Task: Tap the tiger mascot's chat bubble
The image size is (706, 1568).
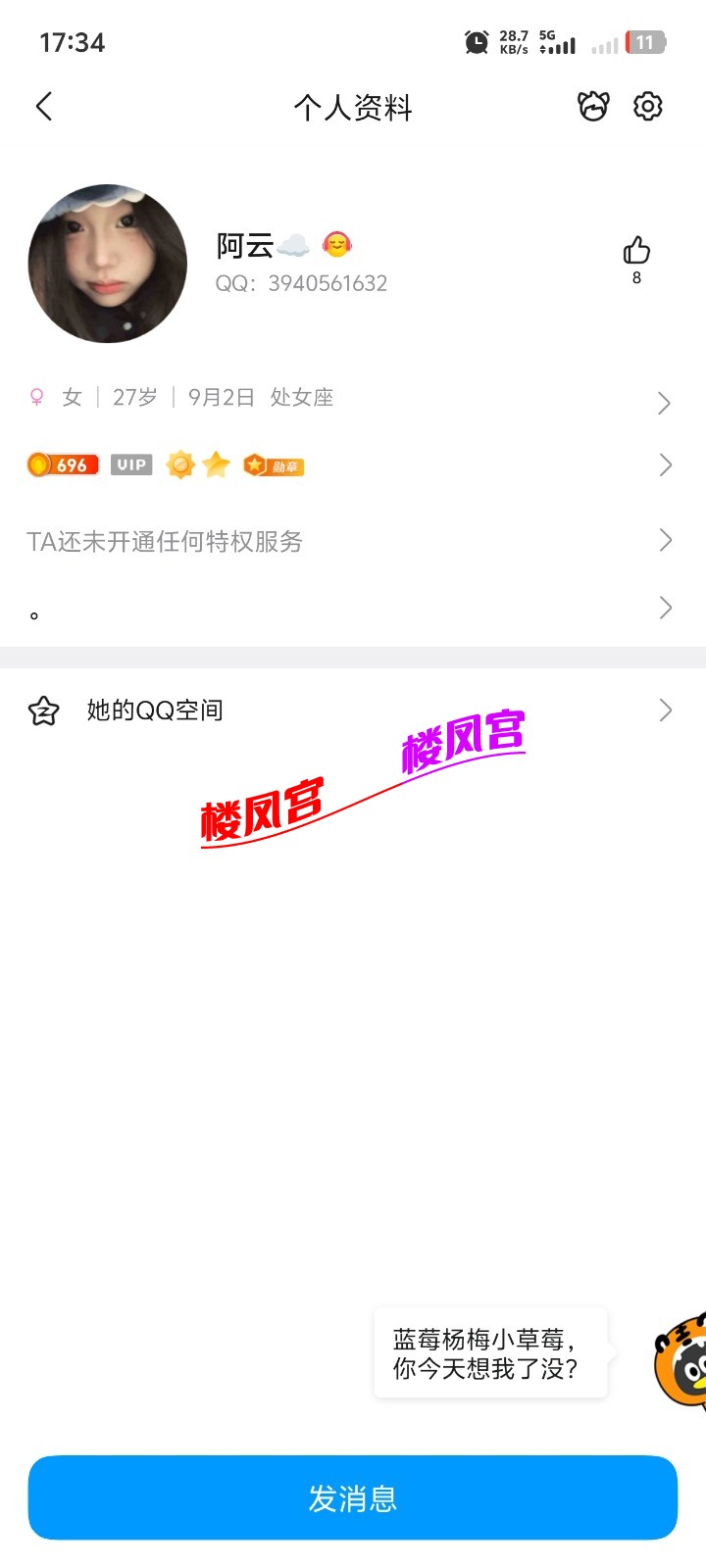Action: (x=488, y=1347)
